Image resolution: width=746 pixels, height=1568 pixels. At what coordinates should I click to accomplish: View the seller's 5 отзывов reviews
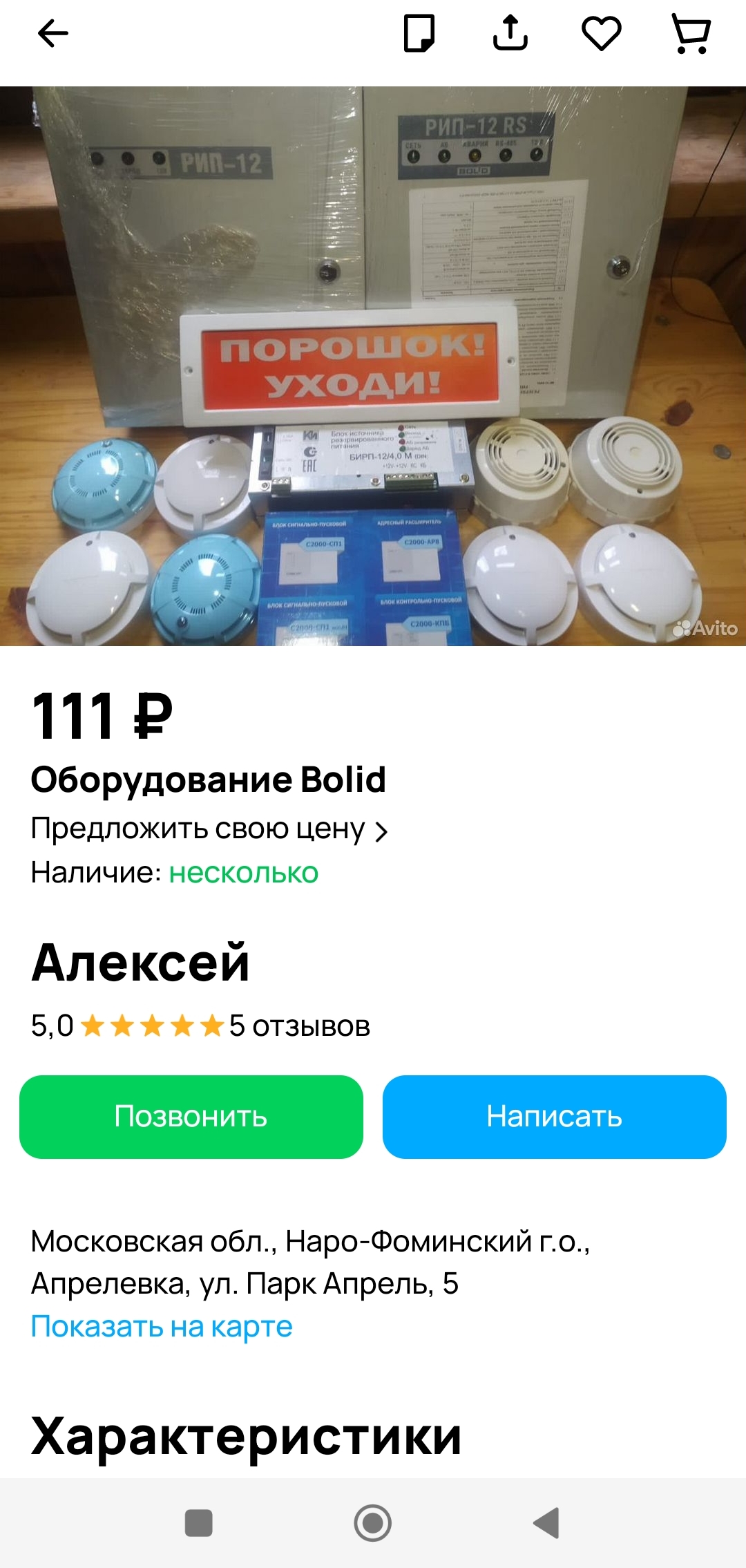300,1026
